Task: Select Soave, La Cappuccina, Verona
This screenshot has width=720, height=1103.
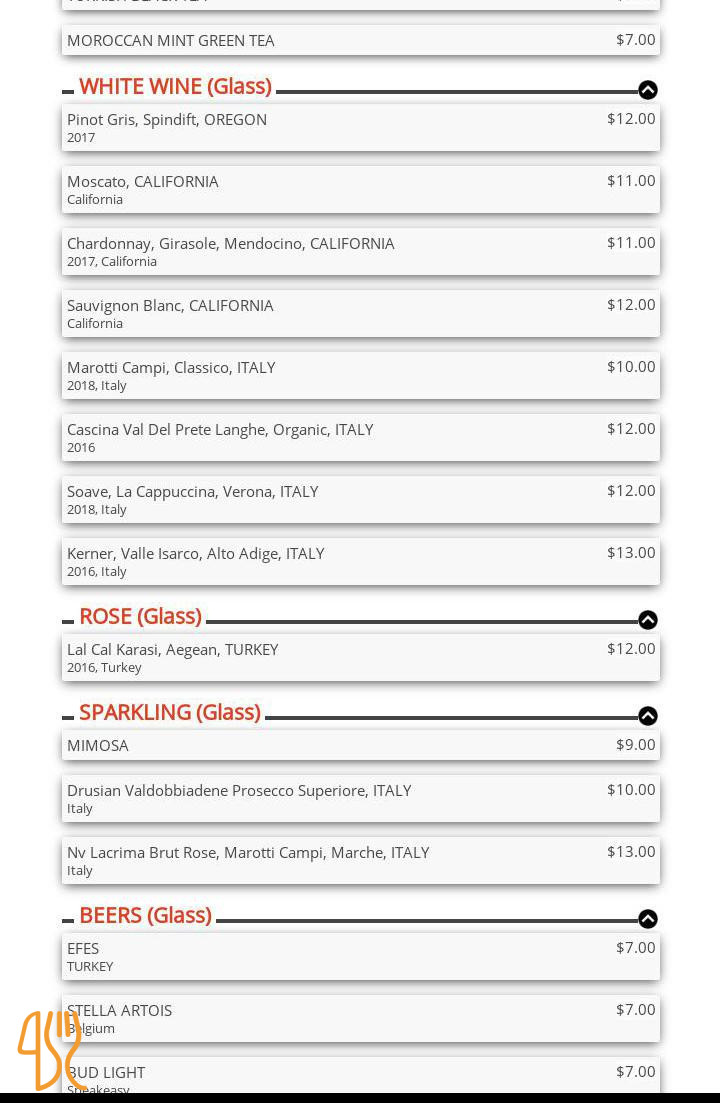Action: pos(360,500)
